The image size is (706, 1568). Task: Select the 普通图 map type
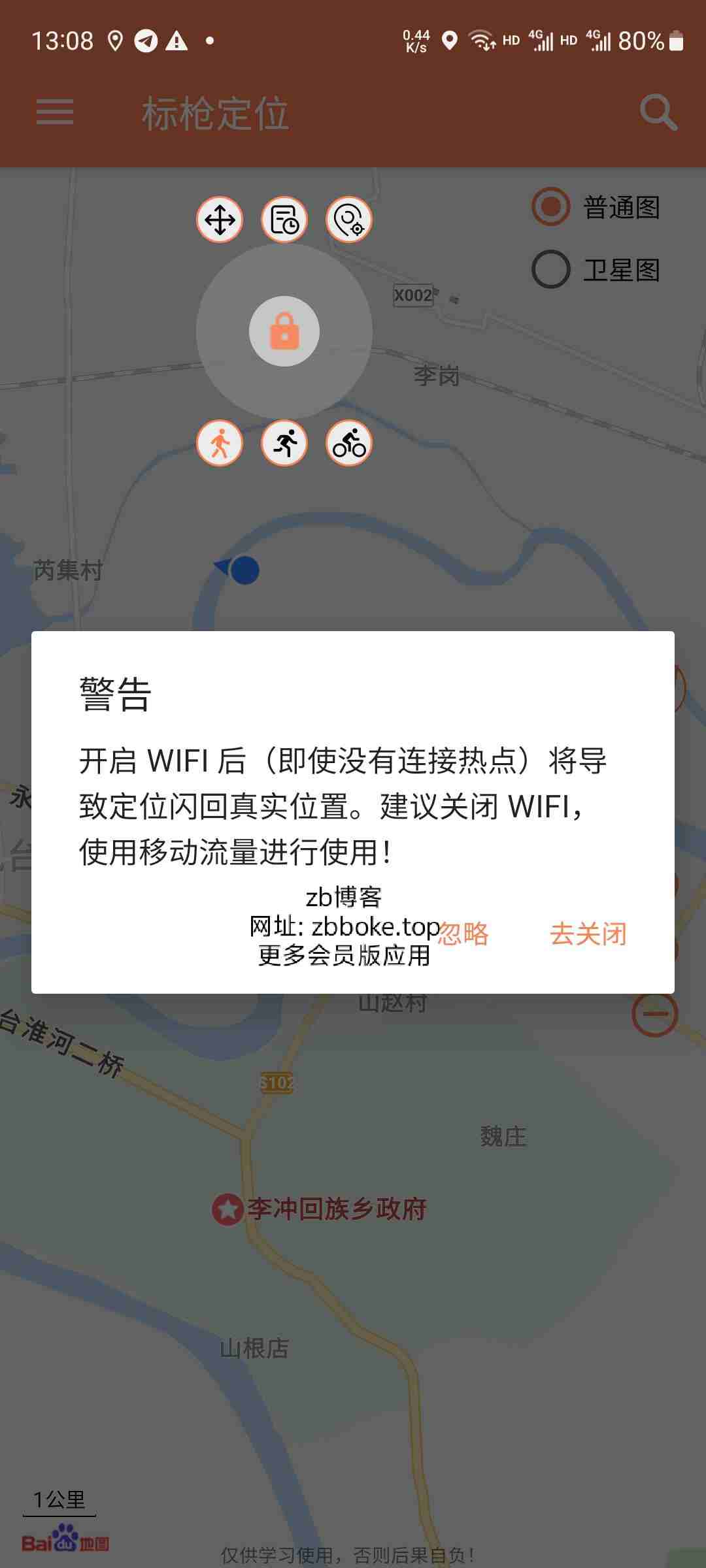pyautogui.click(x=596, y=207)
